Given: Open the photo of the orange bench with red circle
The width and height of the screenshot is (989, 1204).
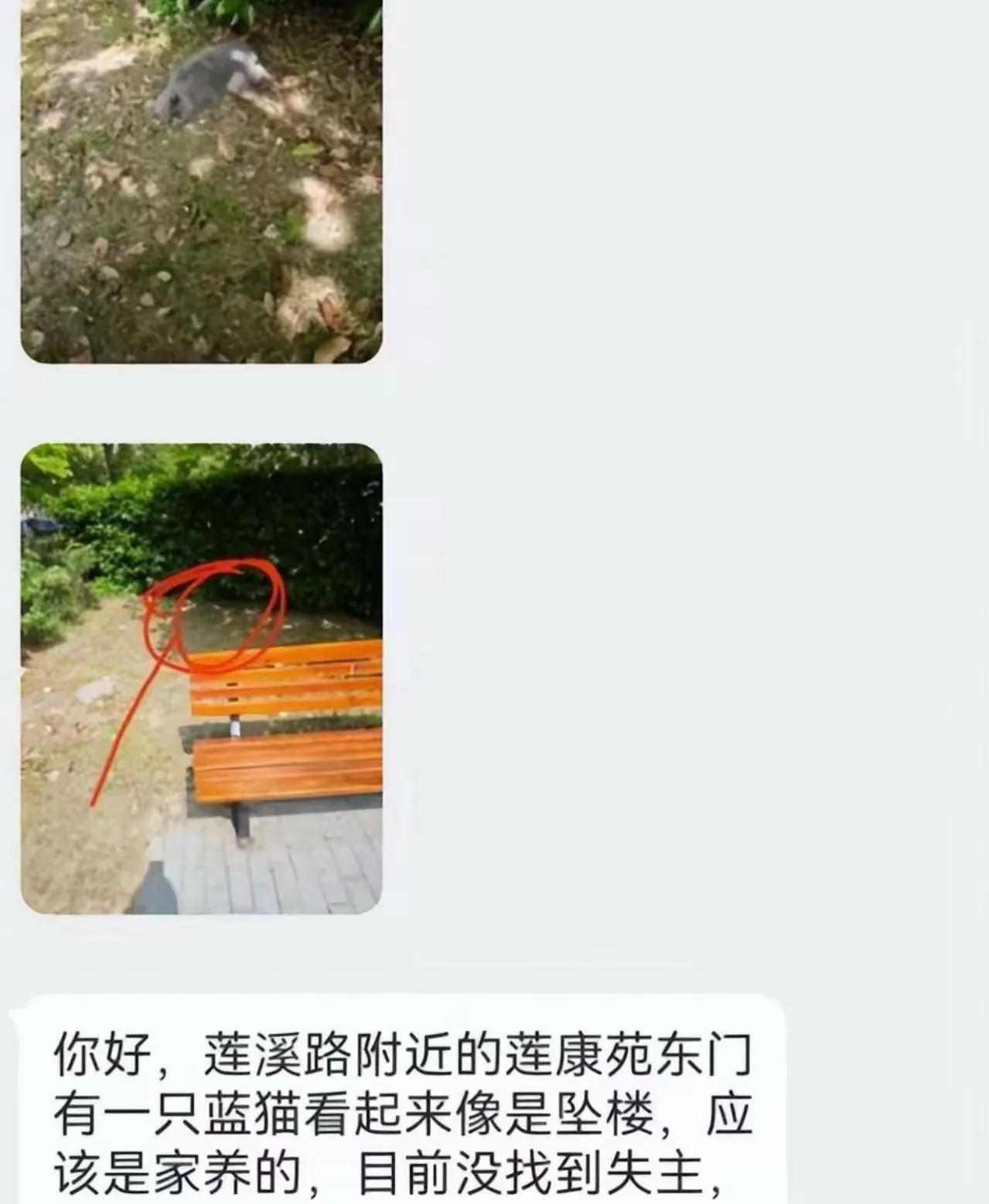Looking at the screenshot, I should pyautogui.click(x=201, y=678).
